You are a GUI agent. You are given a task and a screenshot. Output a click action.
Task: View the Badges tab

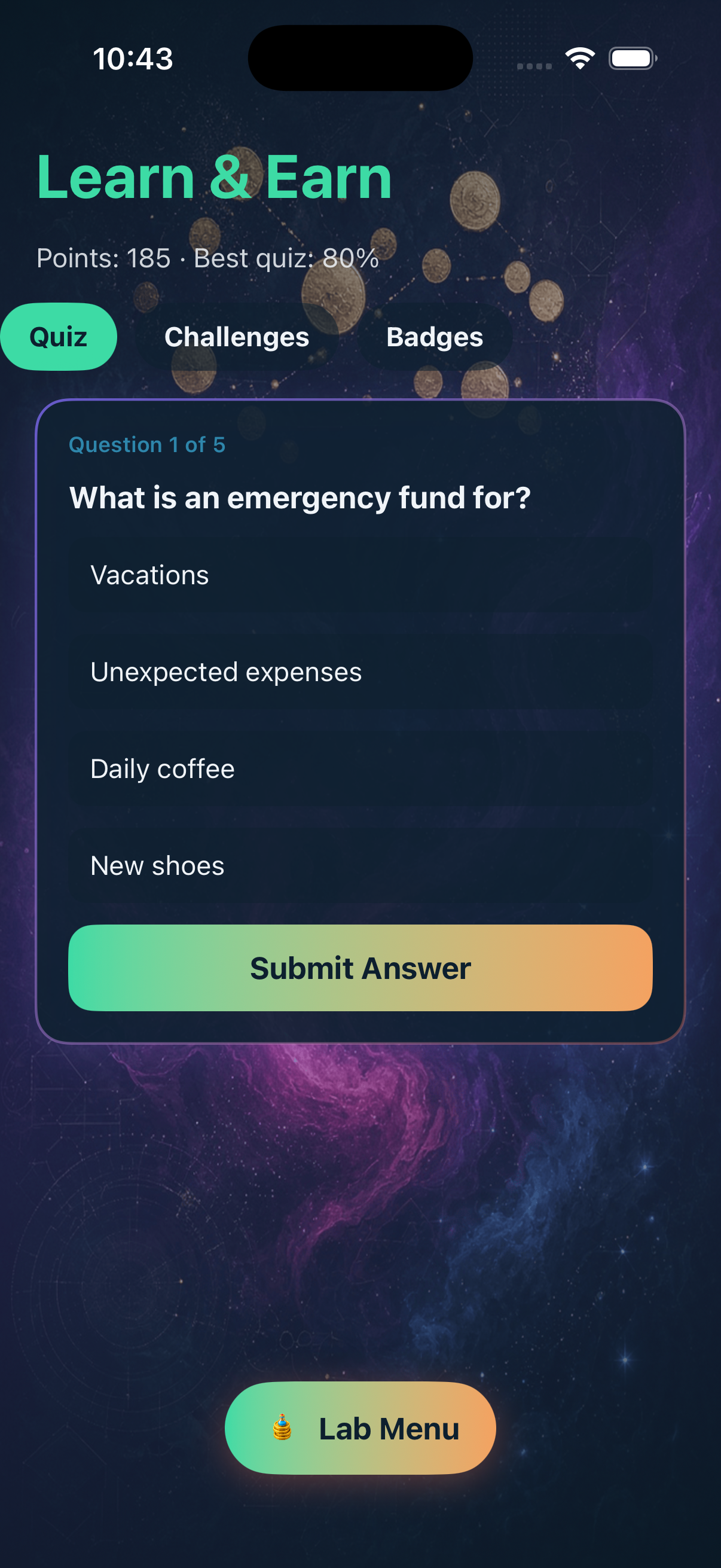(435, 337)
